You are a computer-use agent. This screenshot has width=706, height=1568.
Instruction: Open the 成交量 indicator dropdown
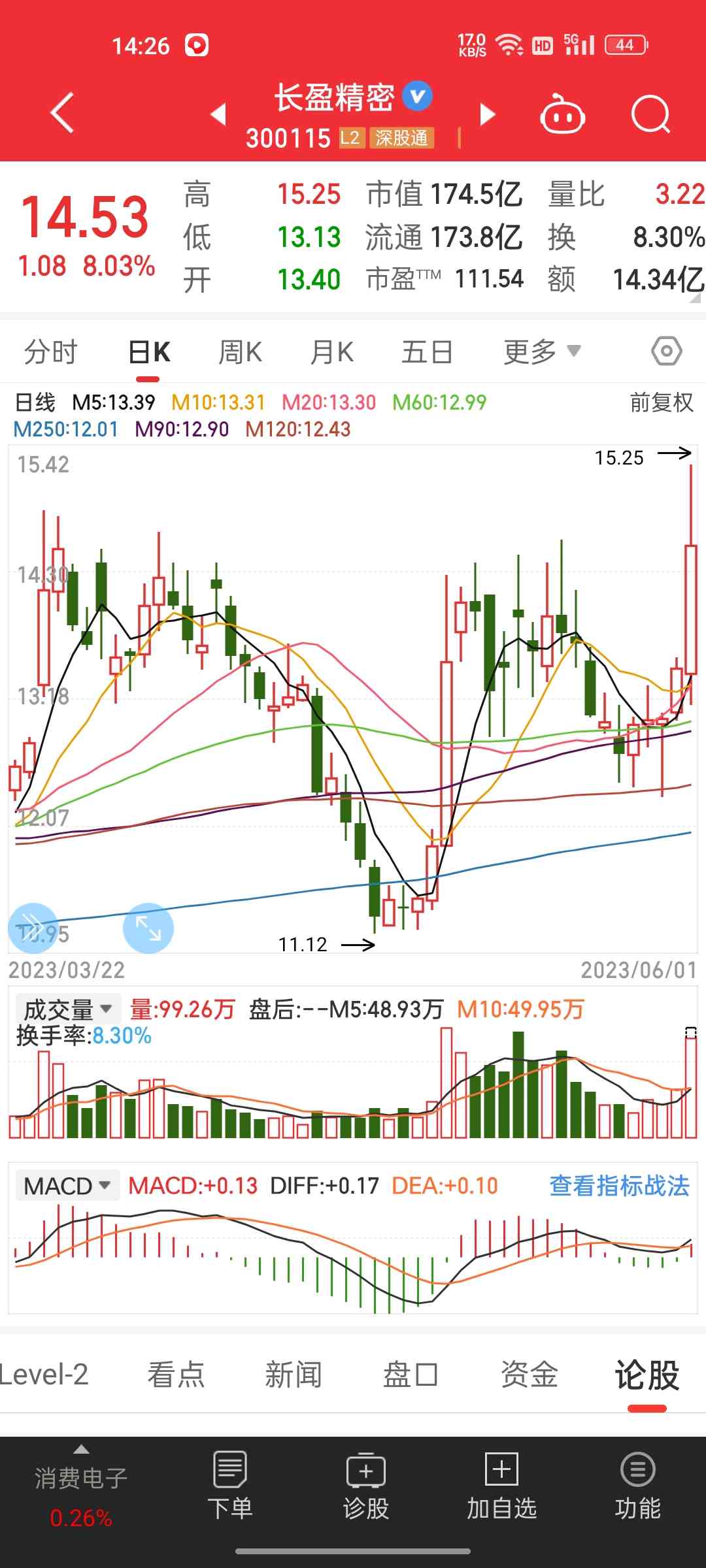pos(68,1009)
